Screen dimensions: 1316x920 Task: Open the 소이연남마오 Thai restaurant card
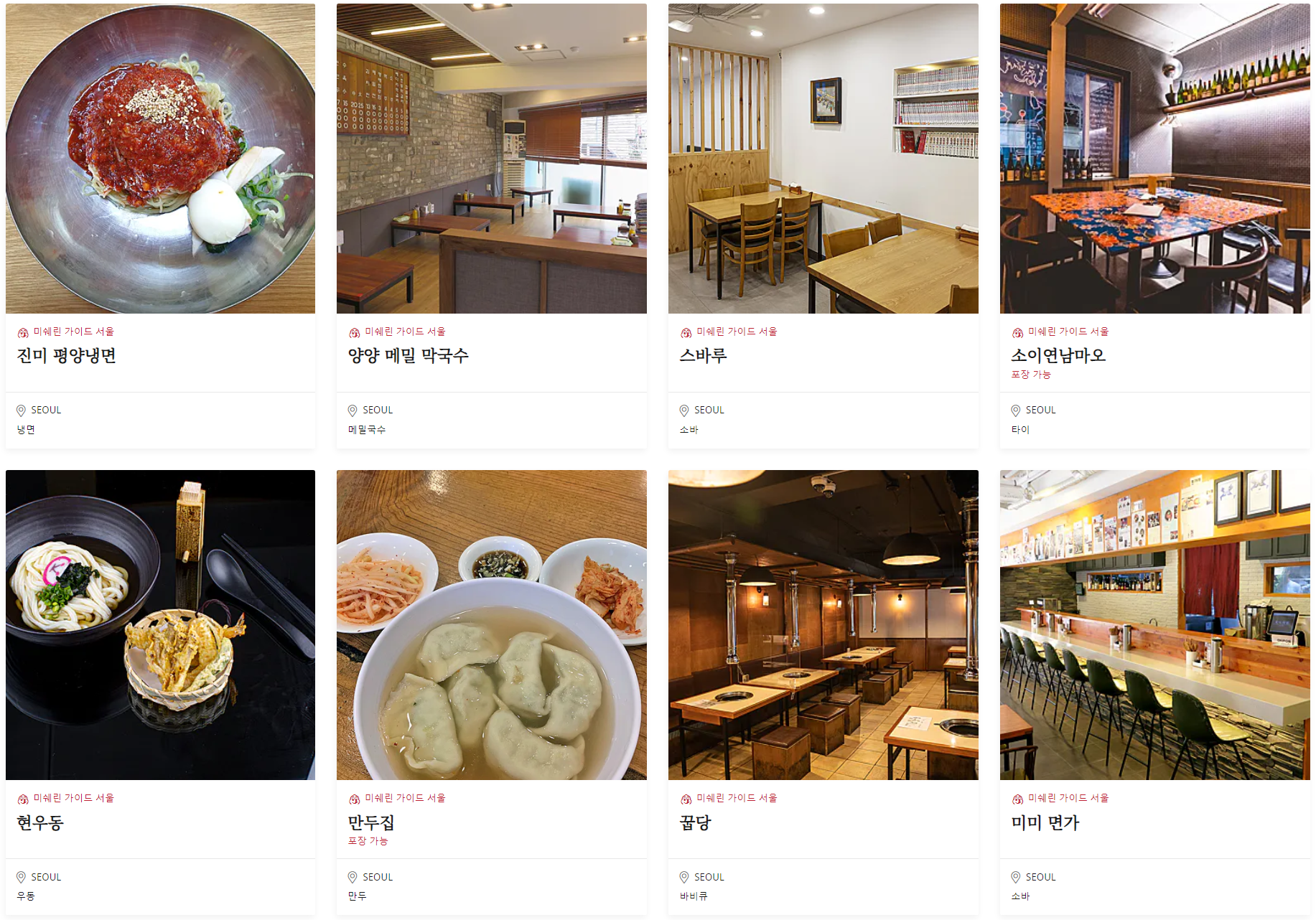point(1058,356)
